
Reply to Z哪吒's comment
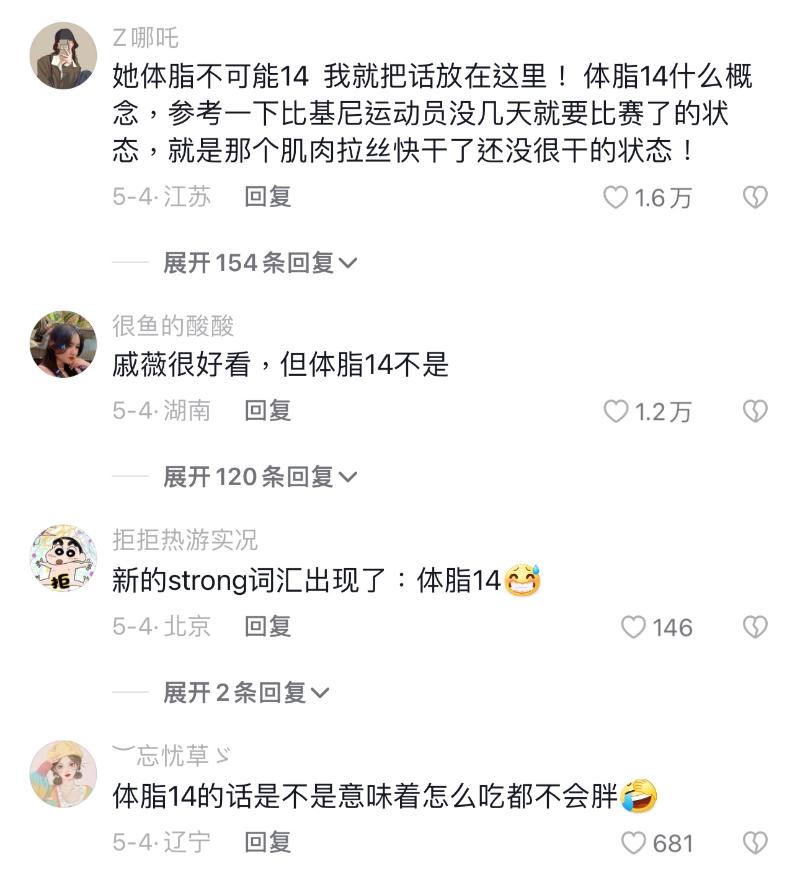268,196
